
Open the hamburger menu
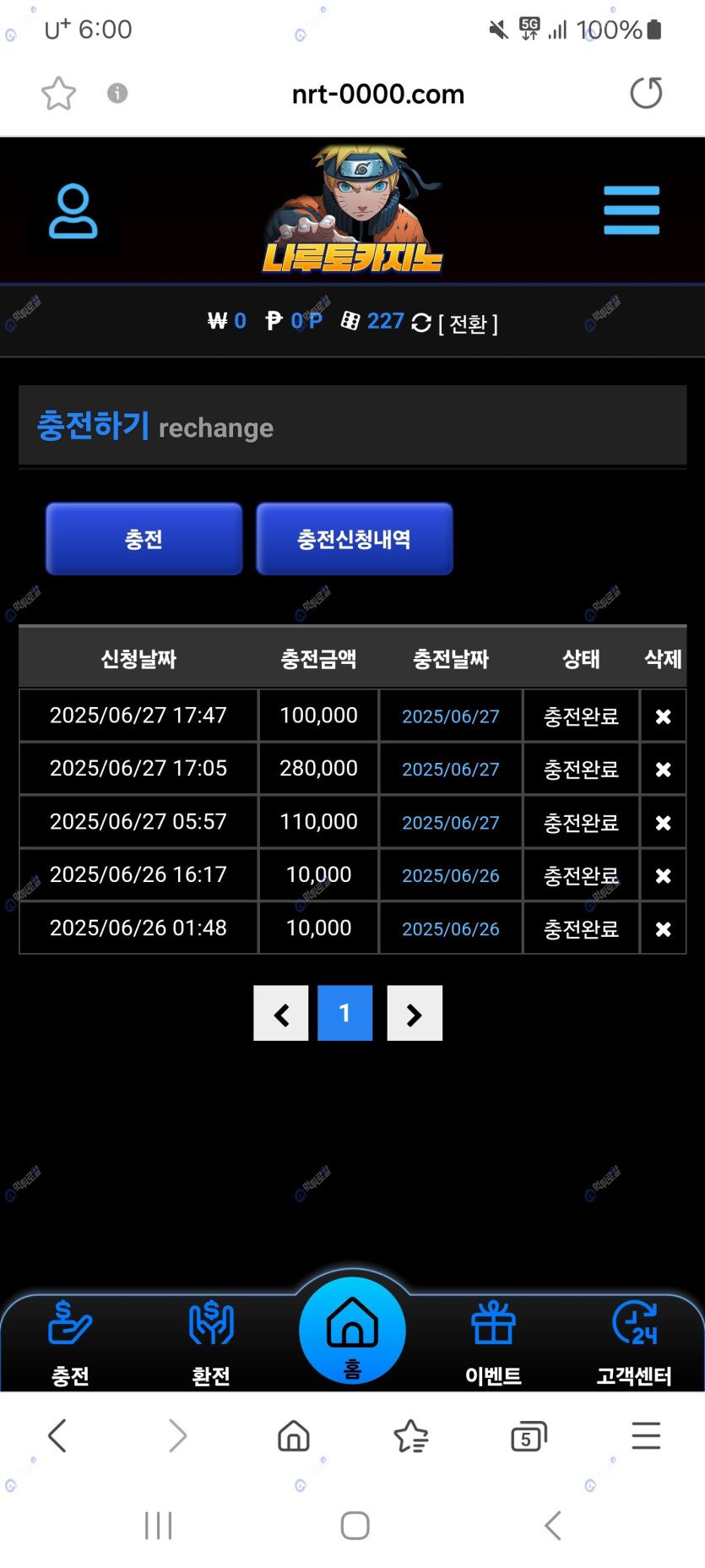[x=632, y=210]
